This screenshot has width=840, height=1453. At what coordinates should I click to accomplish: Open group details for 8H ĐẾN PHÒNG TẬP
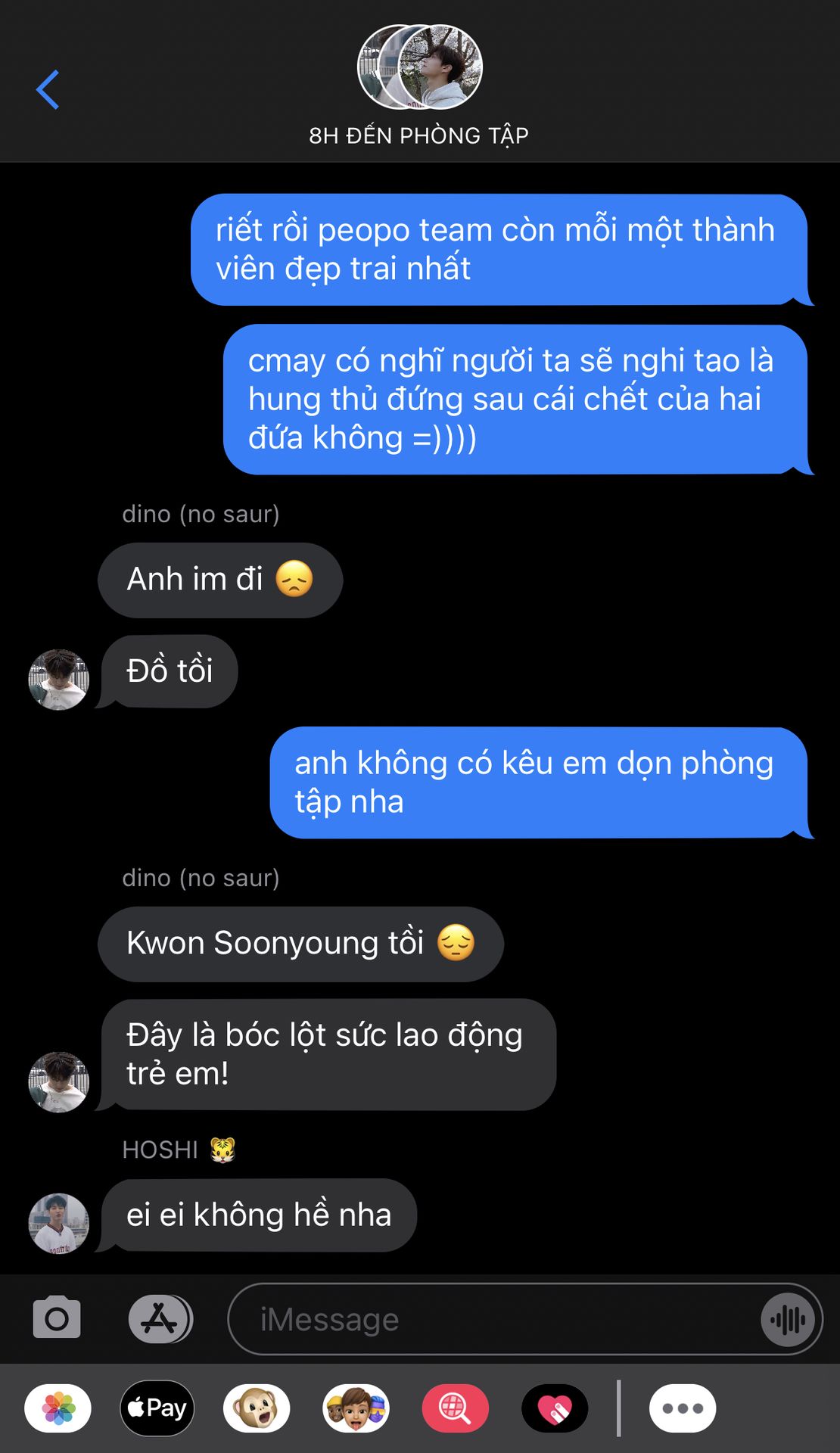[x=419, y=86]
